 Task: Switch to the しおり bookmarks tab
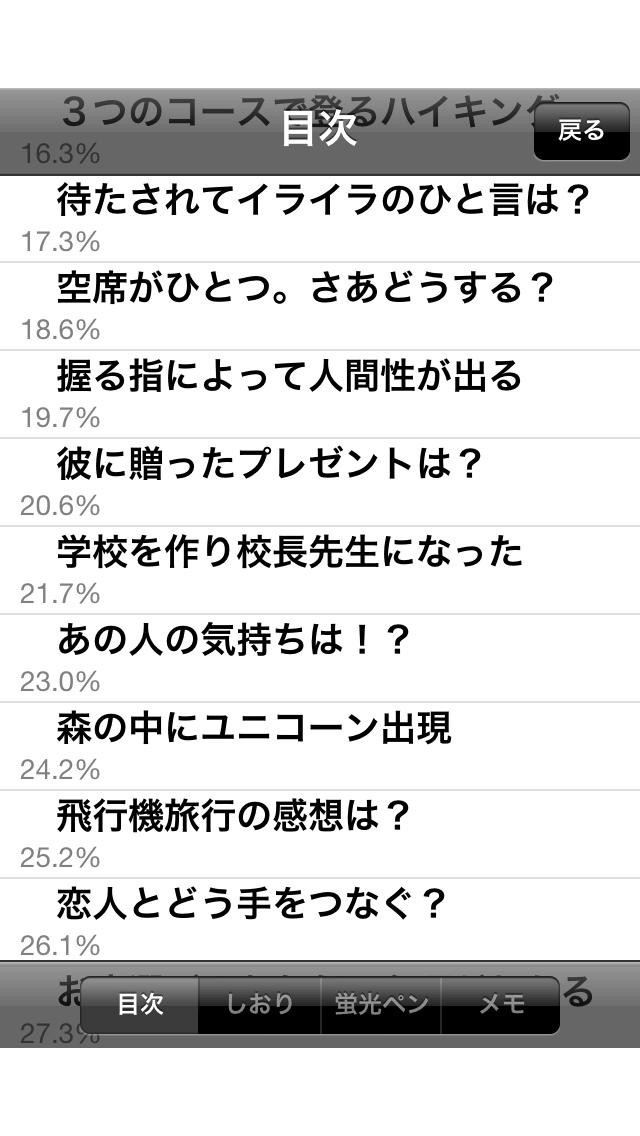point(260,1004)
